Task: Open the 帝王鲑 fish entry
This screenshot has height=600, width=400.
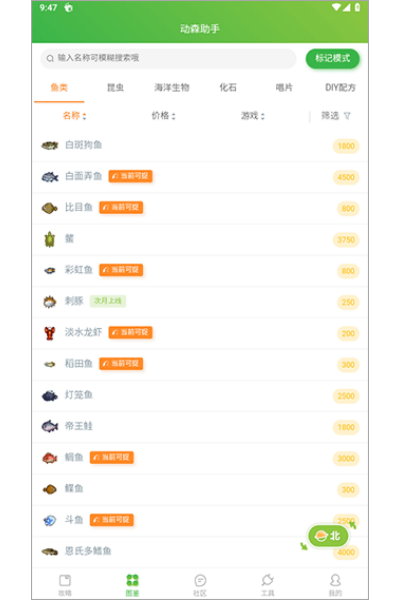Action: pyautogui.click(x=200, y=427)
